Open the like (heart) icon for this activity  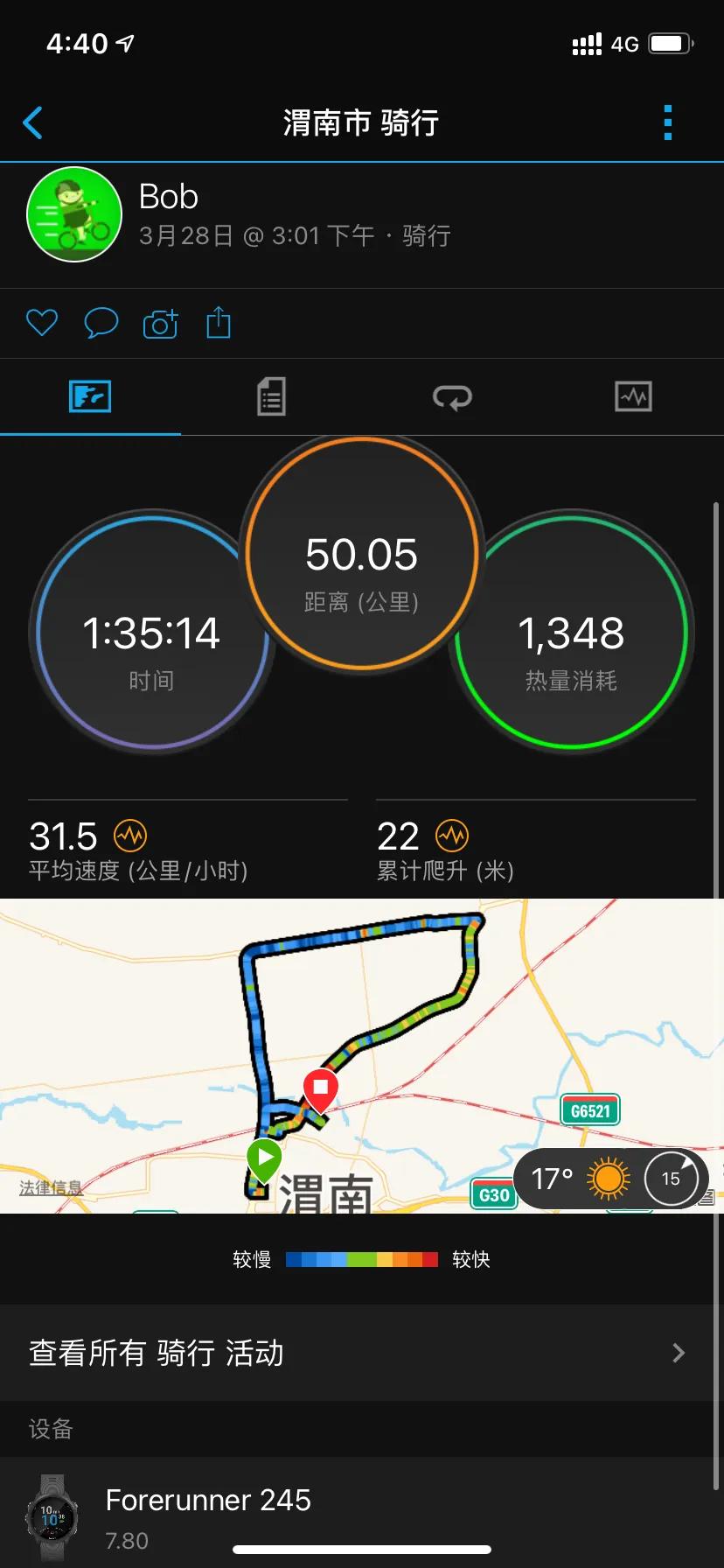tap(41, 323)
